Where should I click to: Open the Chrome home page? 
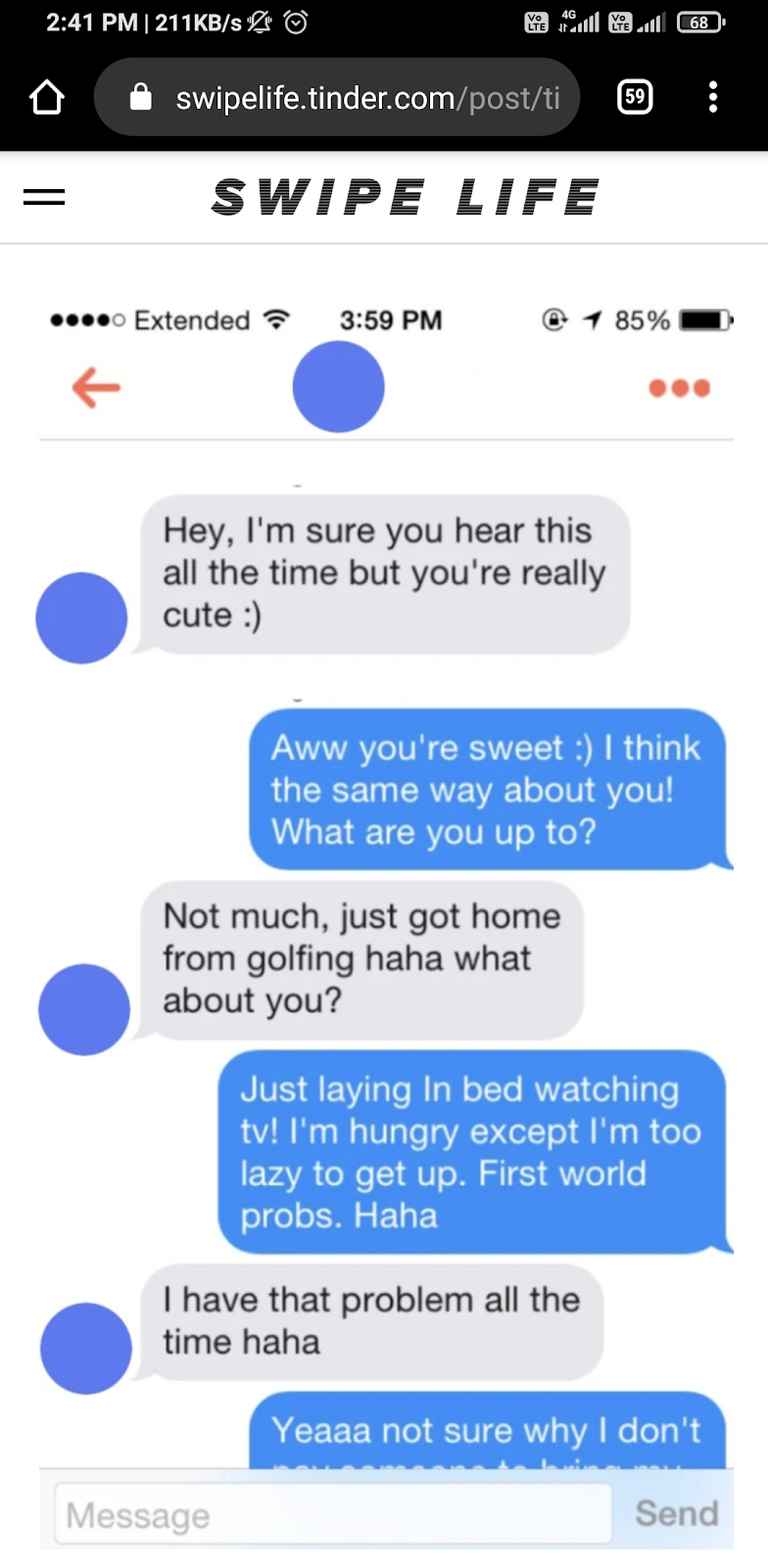tap(46, 97)
